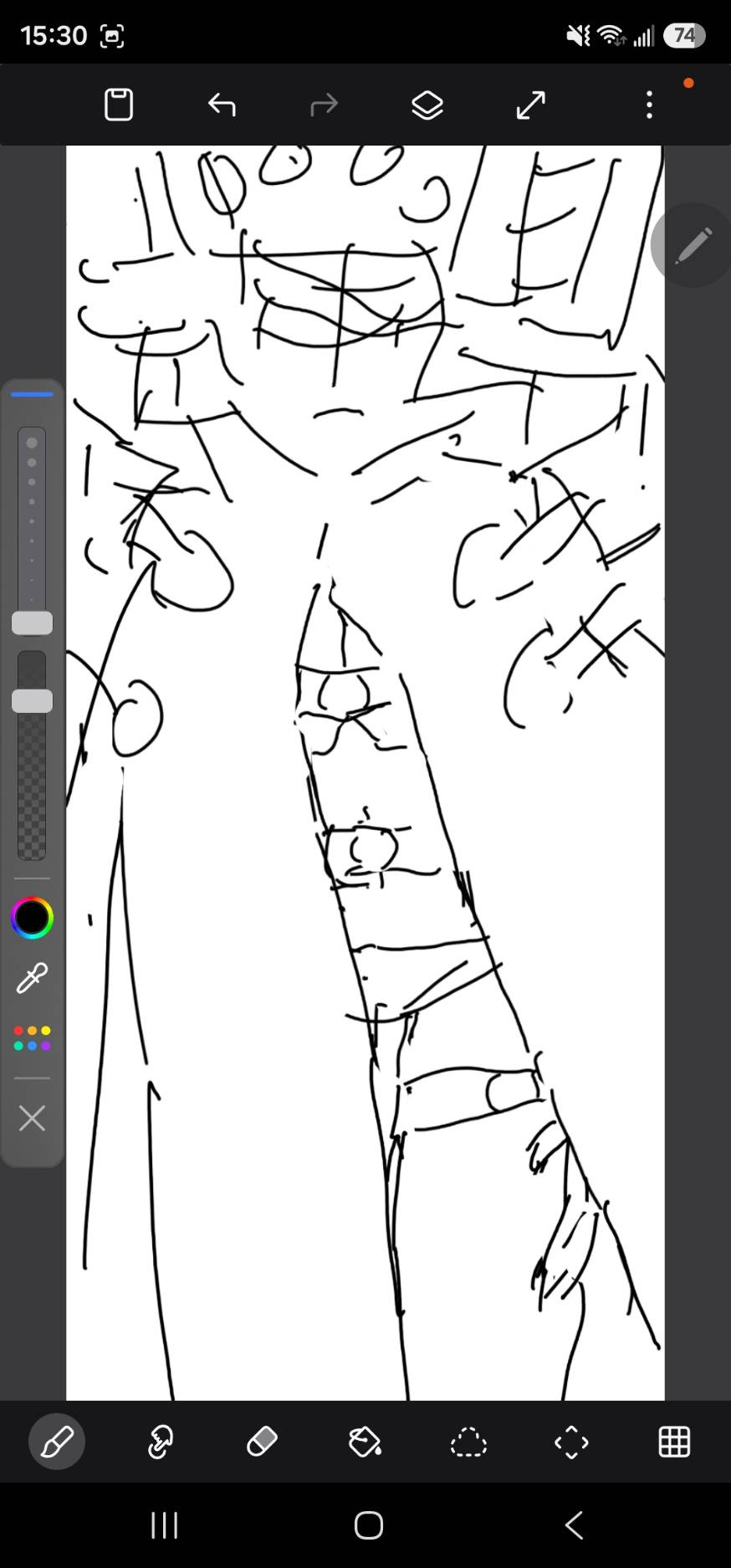This screenshot has height=1568, width=731.
Task: Toggle the grid icon
Action: click(674, 1442)
